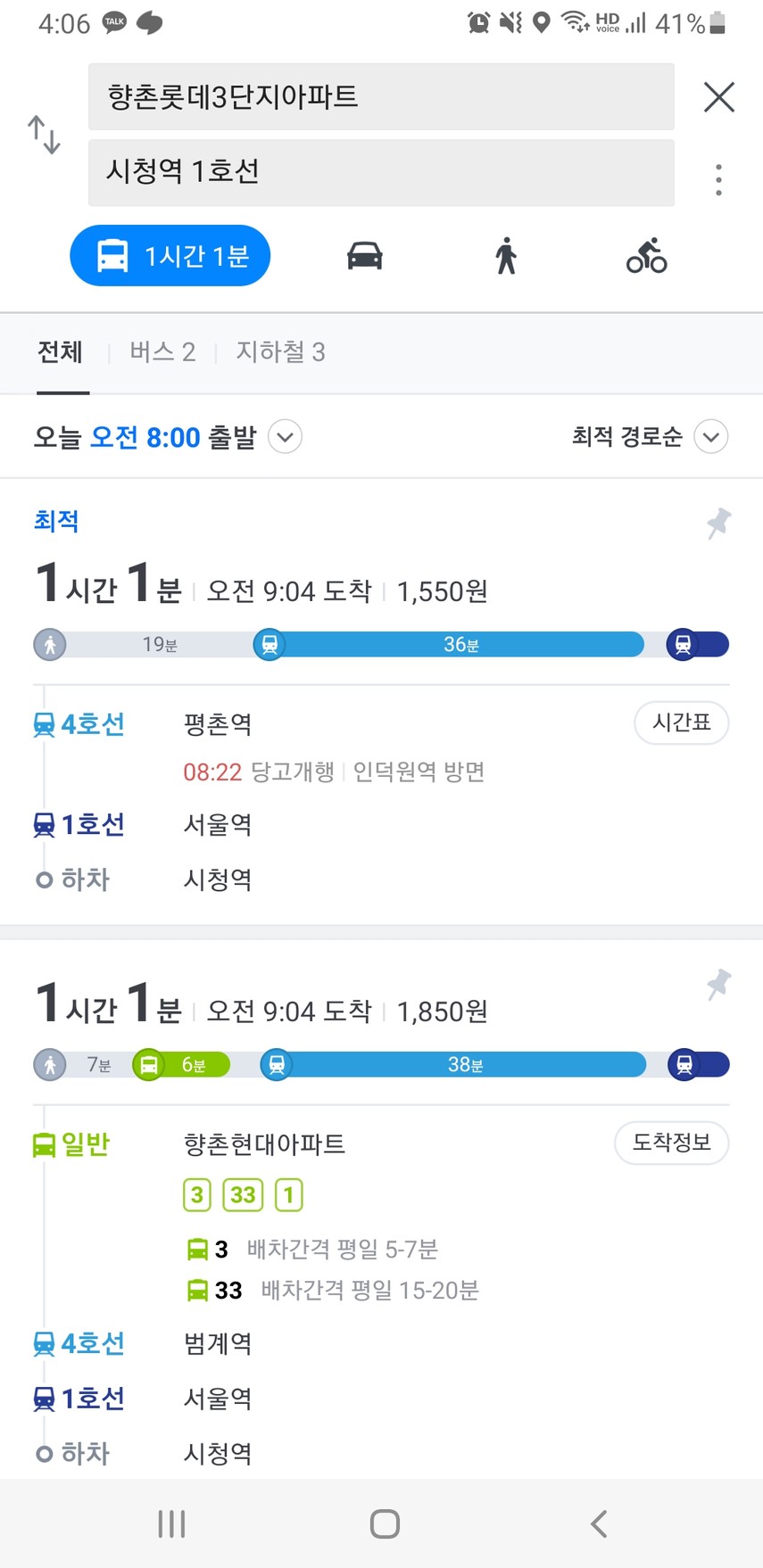Open the 최적 경로순 sort dropdown

651,437
